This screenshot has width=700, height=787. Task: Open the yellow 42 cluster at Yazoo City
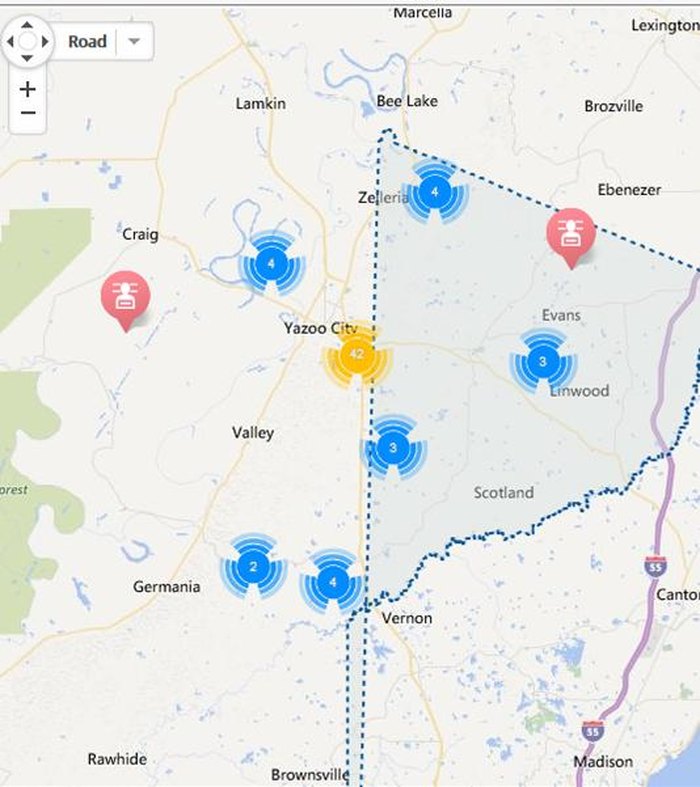pyautogui.click(x=356, y=354)
